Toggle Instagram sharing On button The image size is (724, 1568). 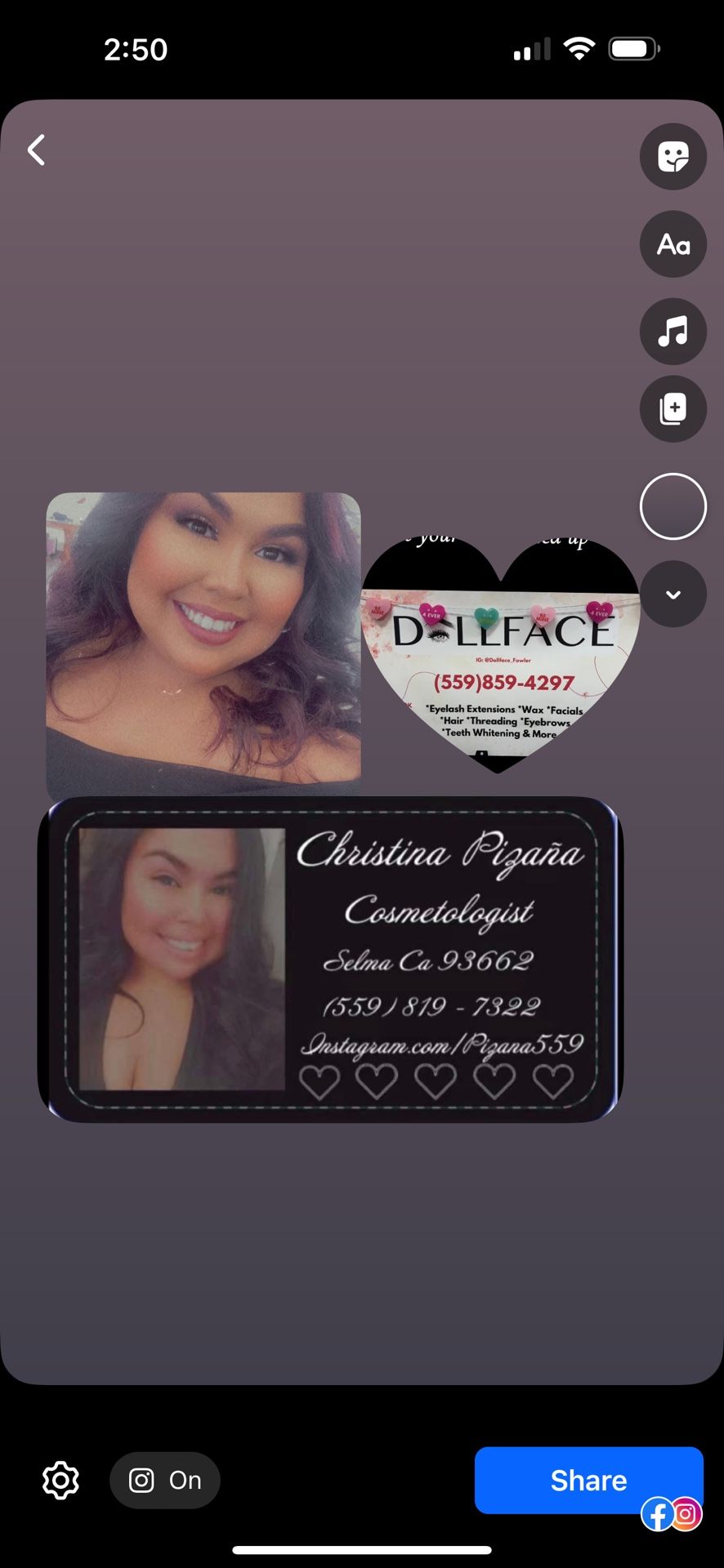pos(165,1480)
